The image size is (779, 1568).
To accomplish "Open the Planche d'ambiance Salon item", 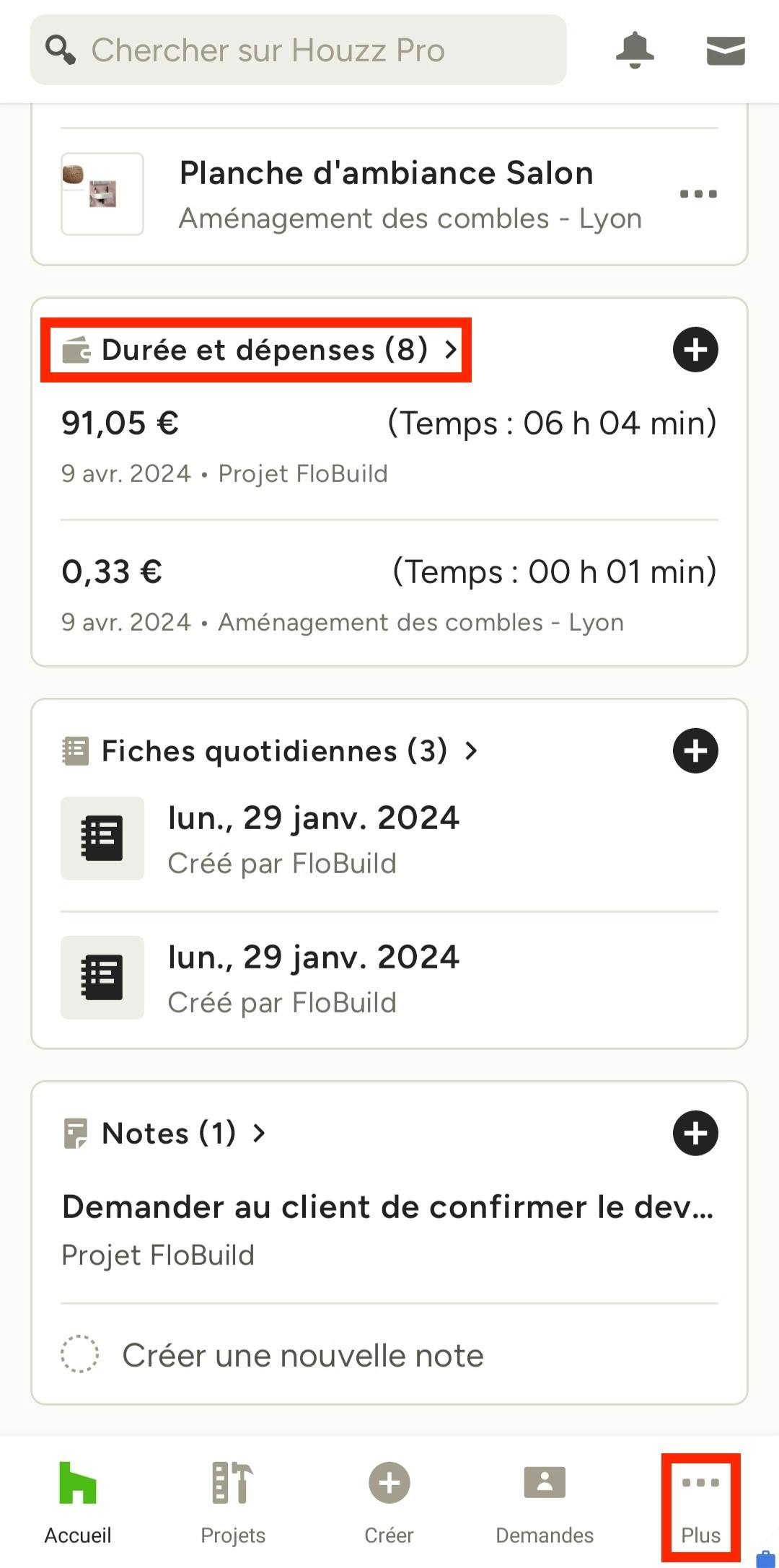I will tap(389, 194).
